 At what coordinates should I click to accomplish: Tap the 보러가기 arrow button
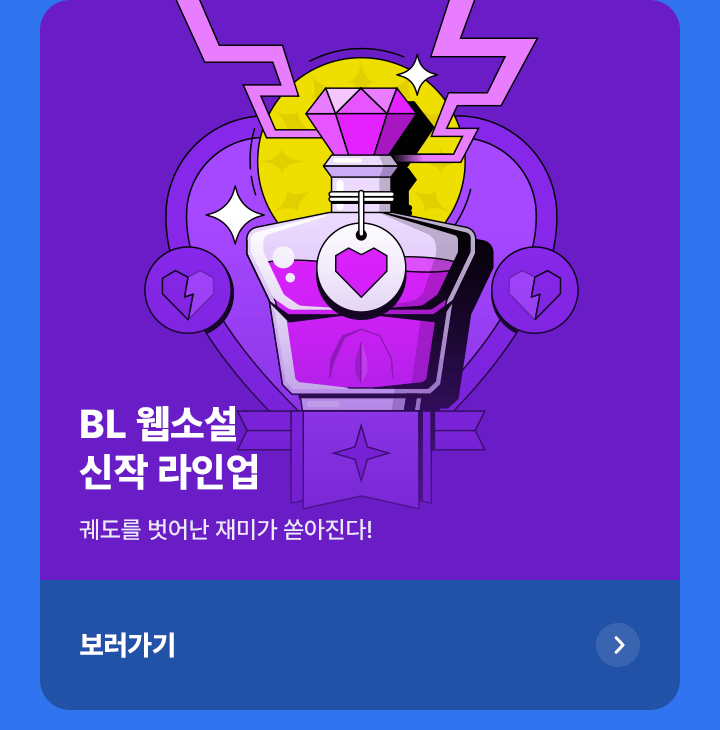coord(618,645)
